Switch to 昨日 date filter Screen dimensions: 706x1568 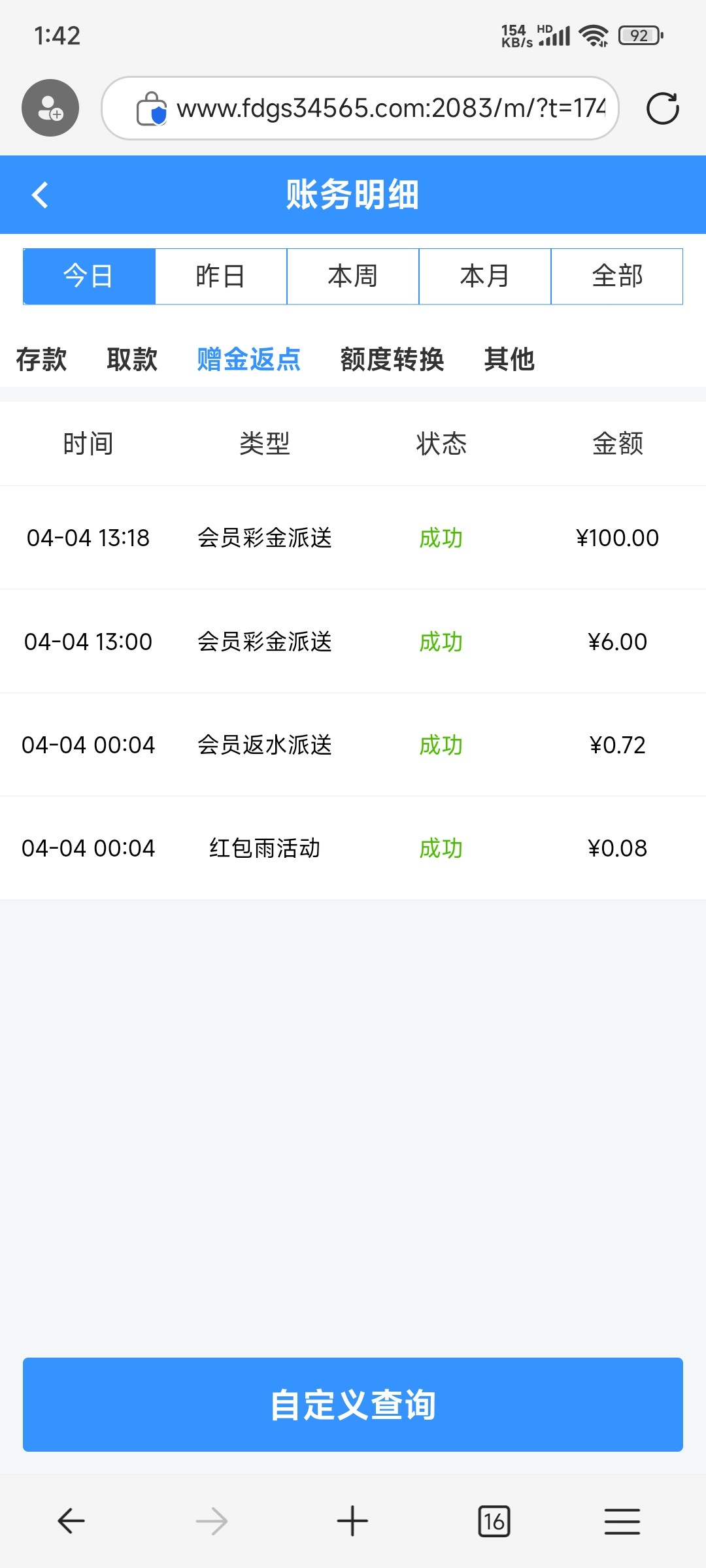point(221,276)
